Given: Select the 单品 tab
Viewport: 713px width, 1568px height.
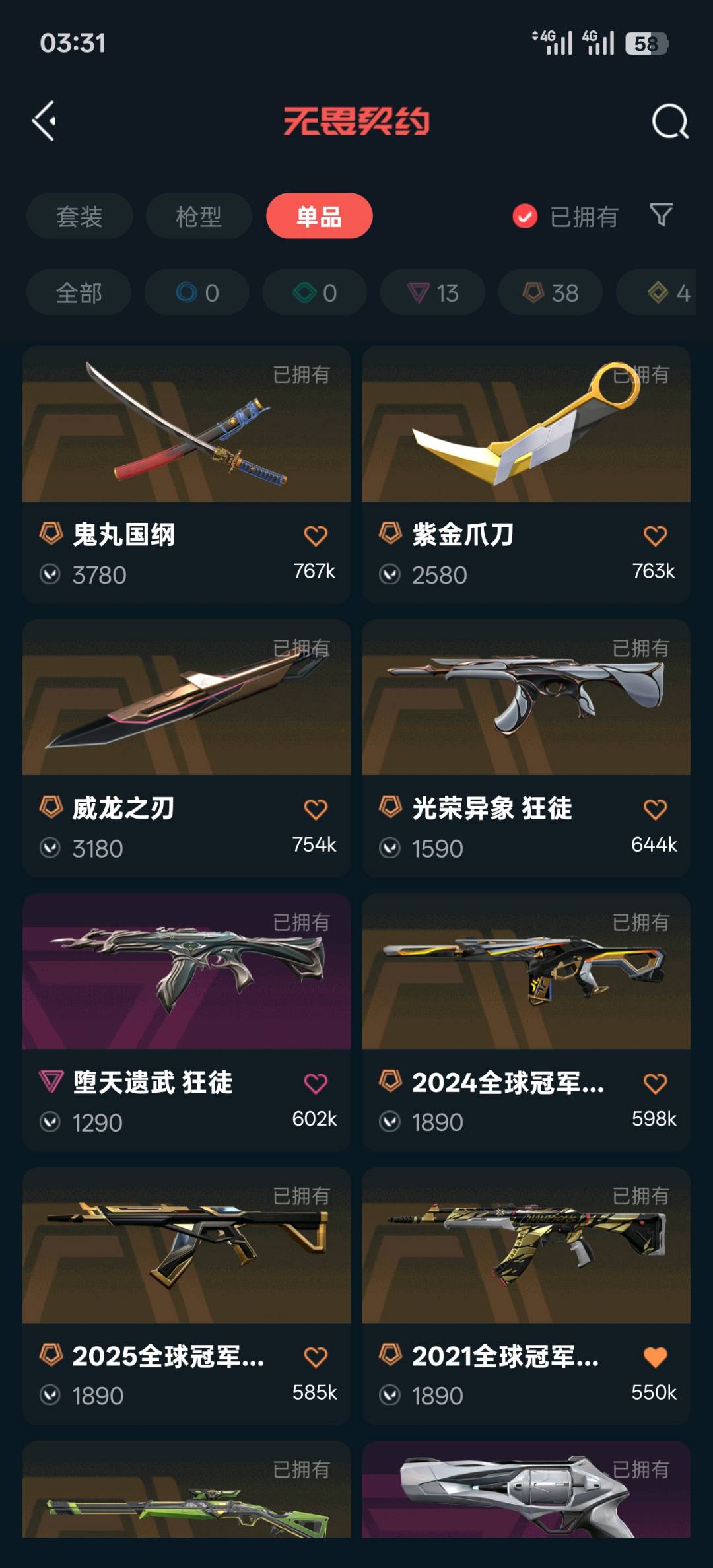Looking at the screenshot, I should click(x=319, y=216).
